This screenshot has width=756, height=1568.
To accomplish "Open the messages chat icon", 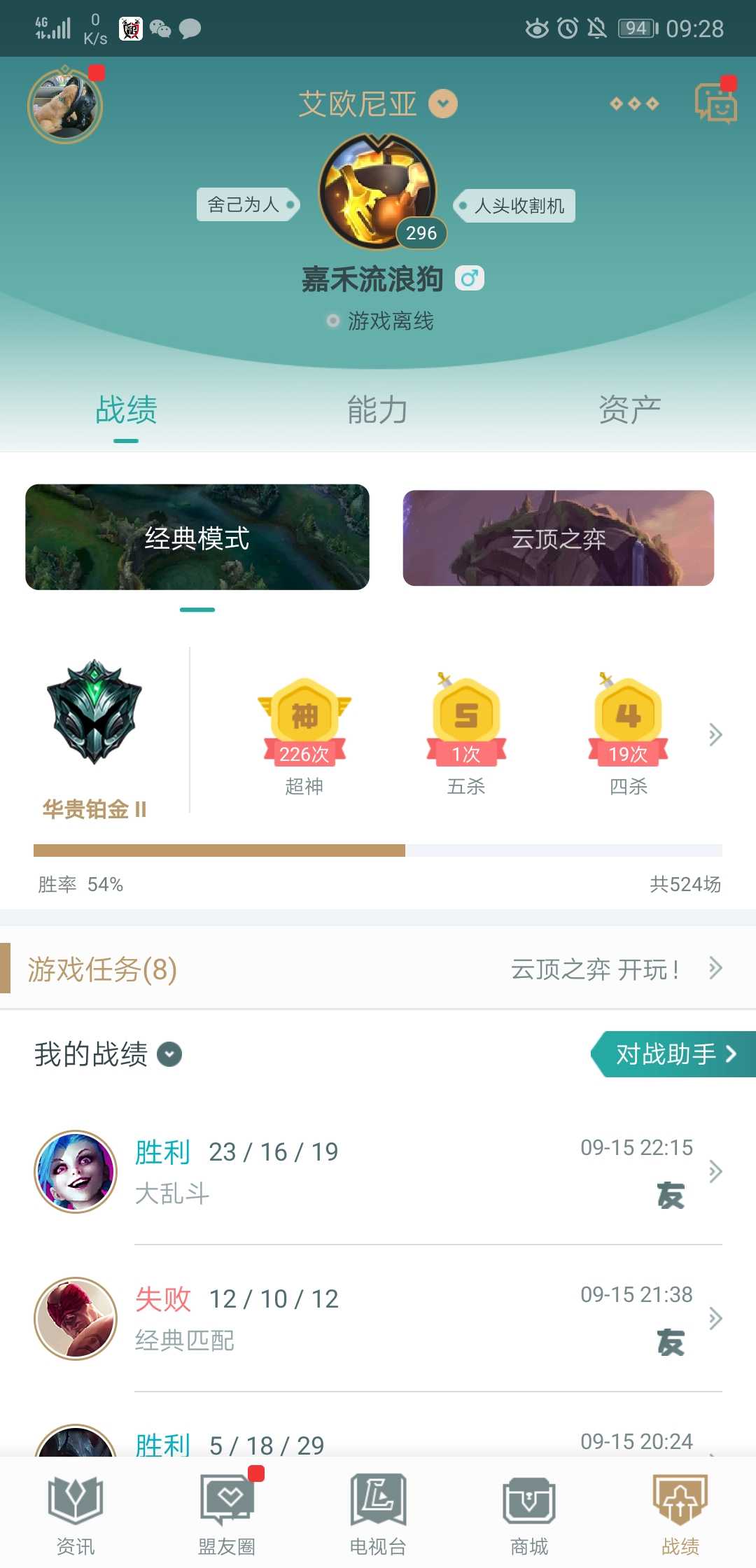I will coord(715,104).
